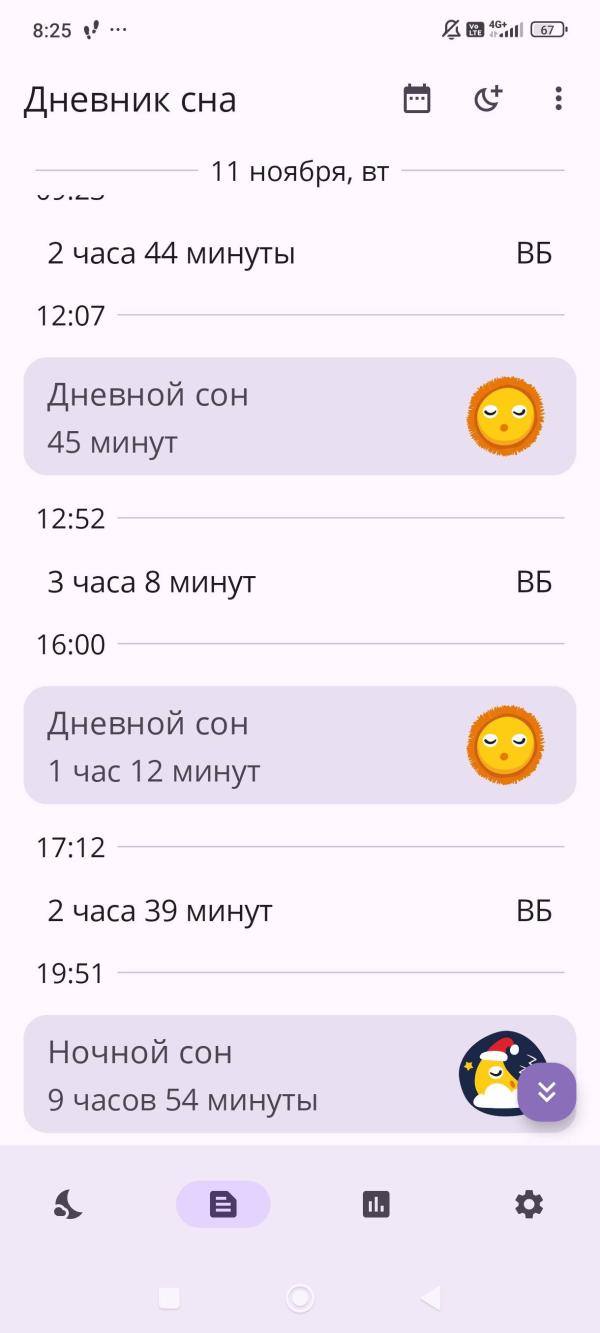Open the settings gear tab
The image size is (600, 1333).
pyautogui.click(x=529, y=1204)
